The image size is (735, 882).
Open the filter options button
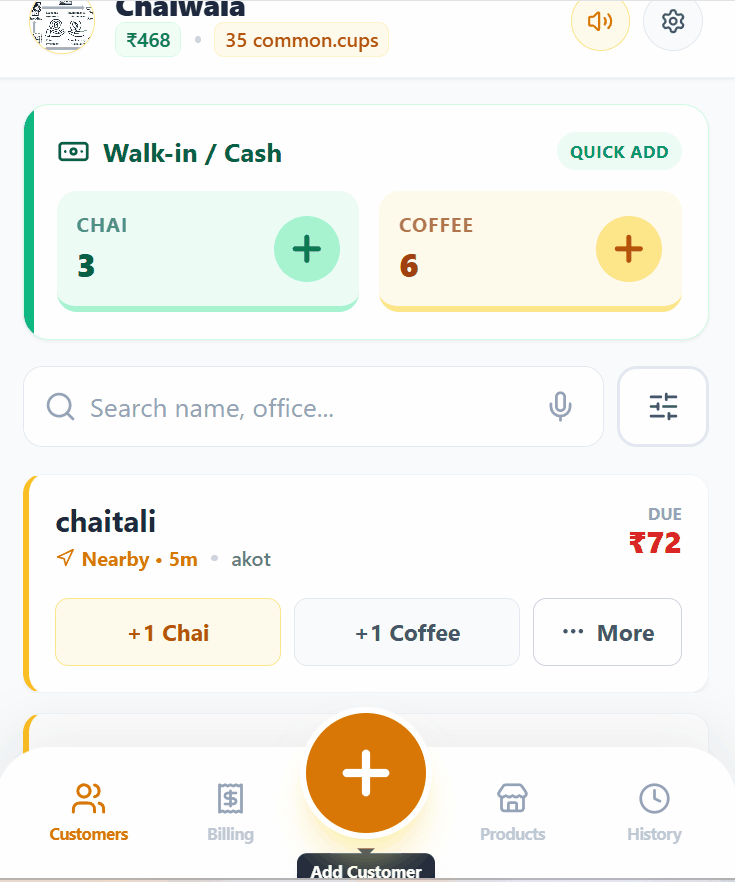coord(663,406)
